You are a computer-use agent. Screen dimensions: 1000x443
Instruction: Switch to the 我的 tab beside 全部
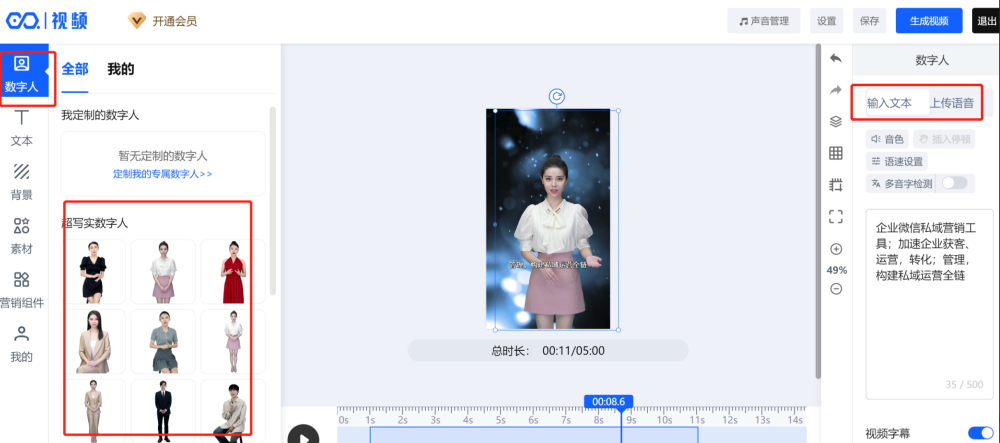click(x=121, y=69)
